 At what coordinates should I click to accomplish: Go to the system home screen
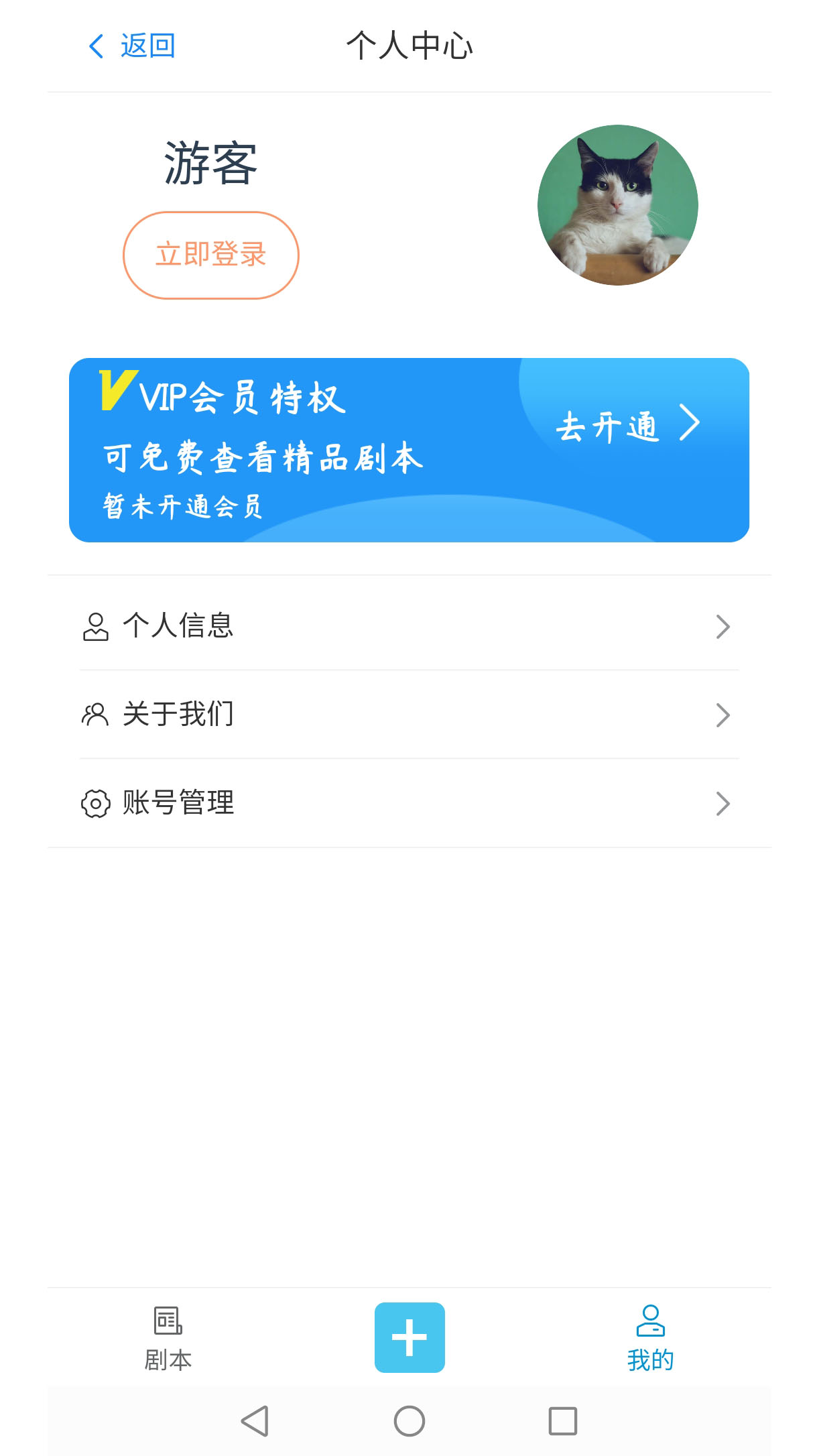409,1420
